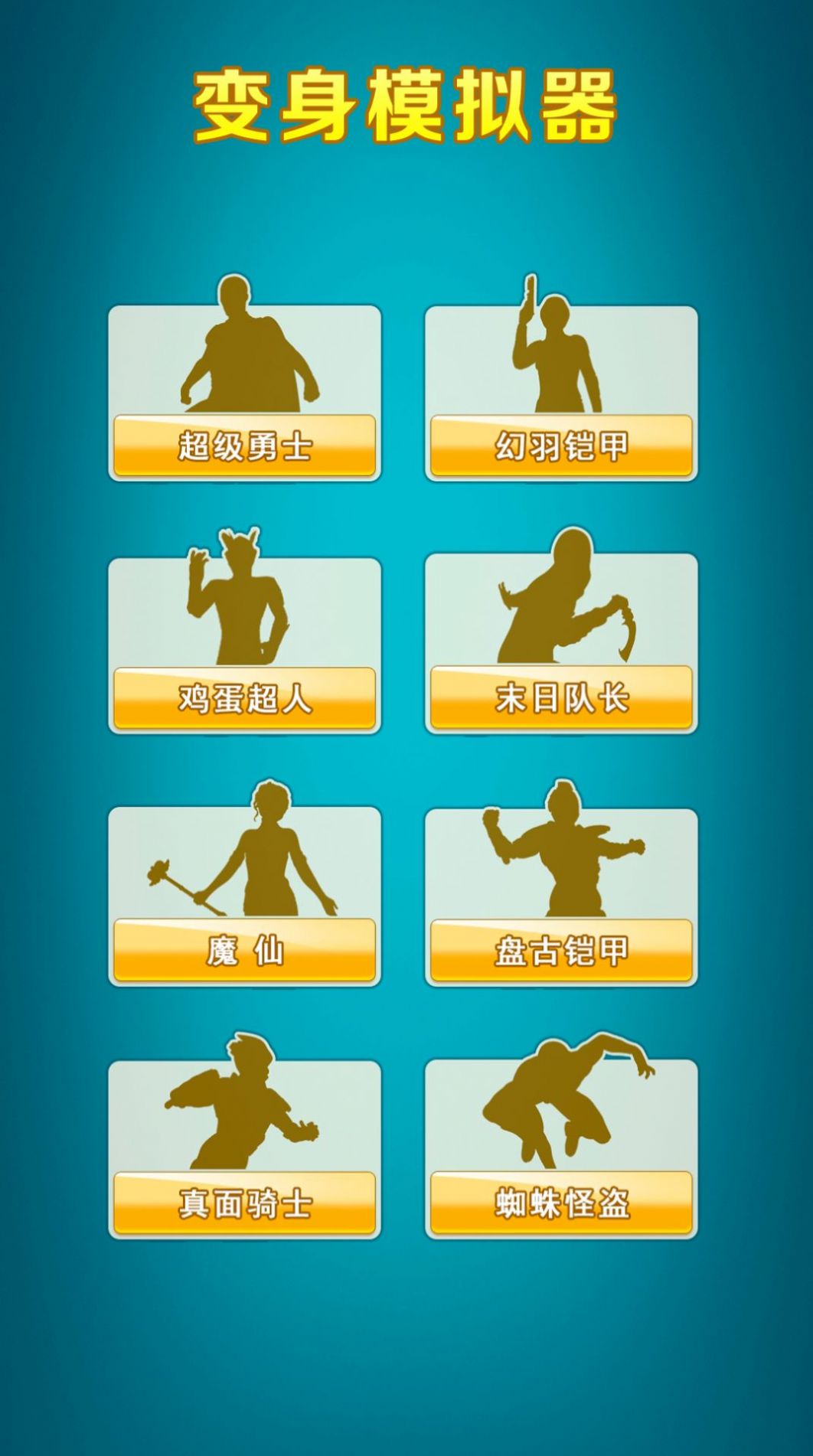Open the 鸡蛋超人 character

coord(244,697)
